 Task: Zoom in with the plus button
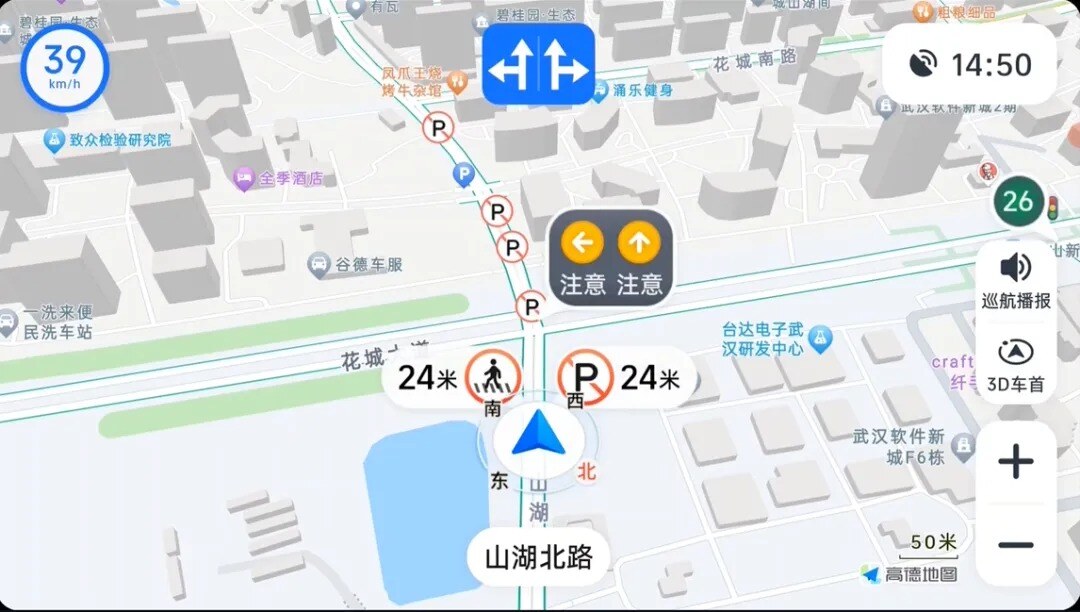1016,461
